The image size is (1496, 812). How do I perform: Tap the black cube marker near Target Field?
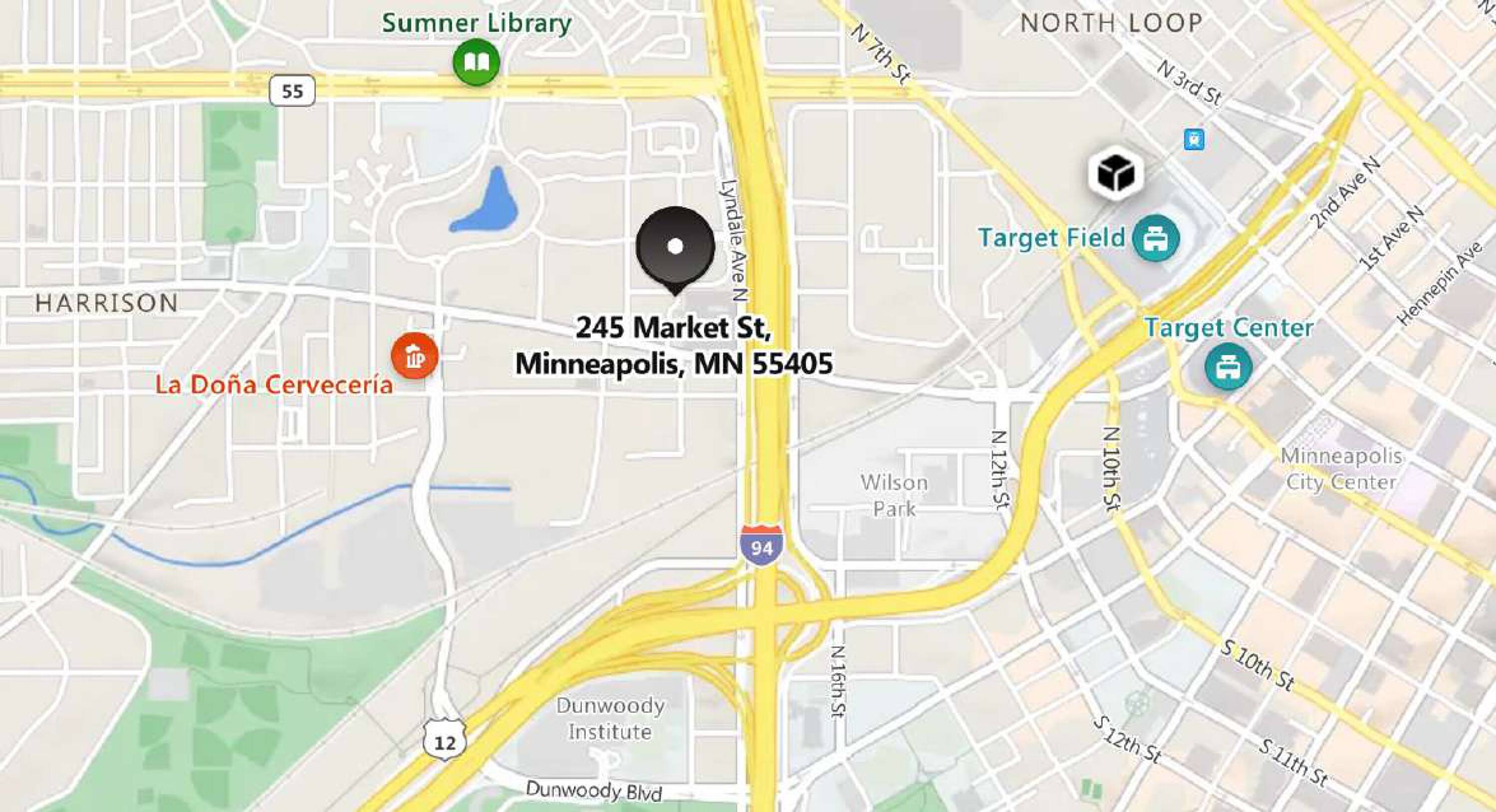coord(1116,174)
